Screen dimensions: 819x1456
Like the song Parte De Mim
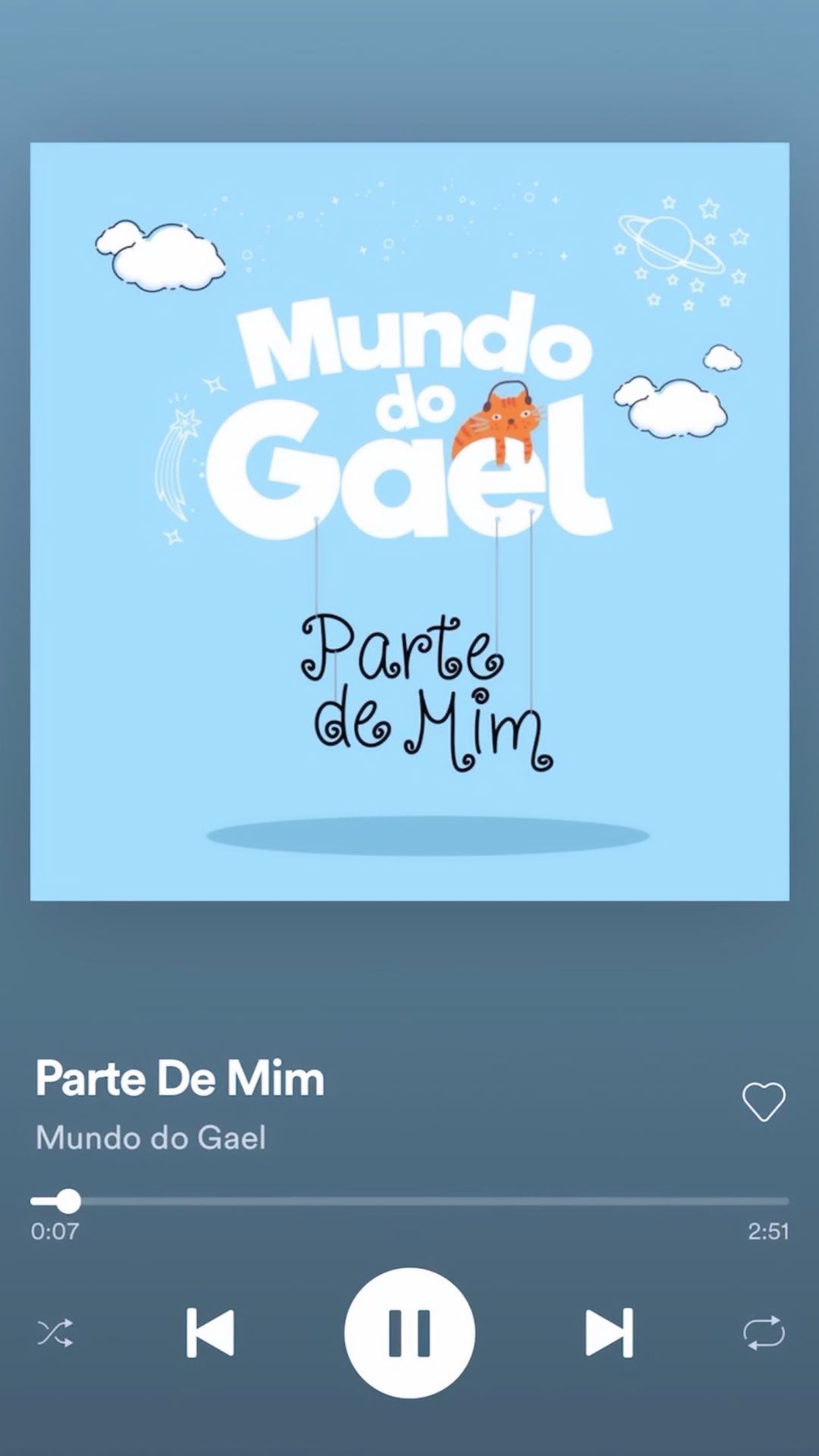tap(763, 1101)
